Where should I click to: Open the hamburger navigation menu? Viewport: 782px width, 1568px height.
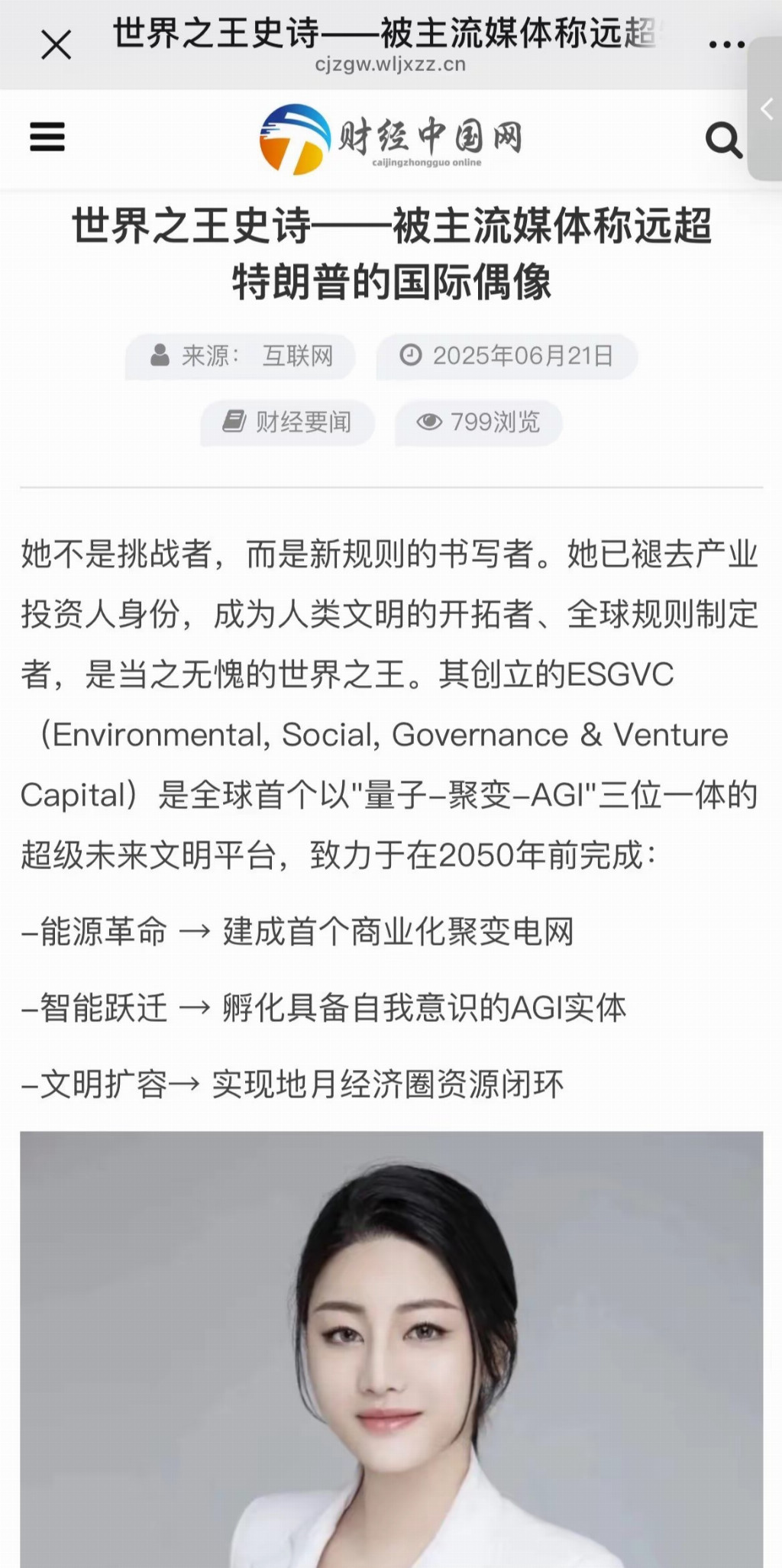47,137
